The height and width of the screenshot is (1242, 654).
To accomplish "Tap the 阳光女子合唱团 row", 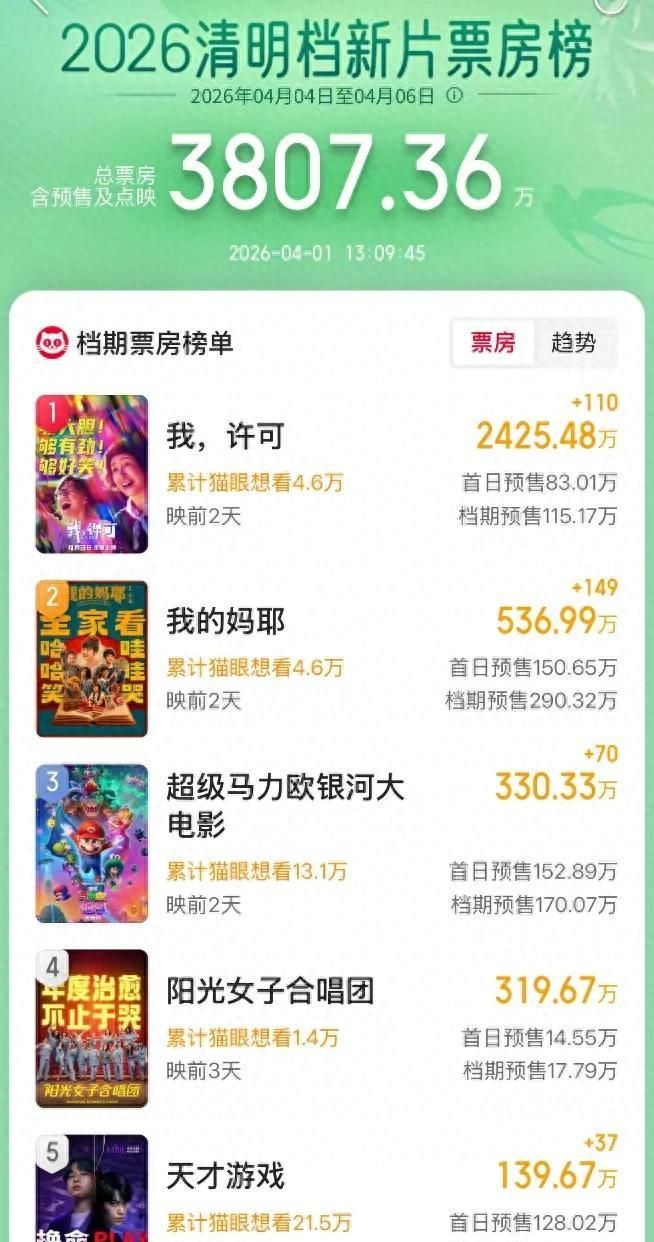I will (270, 992).
